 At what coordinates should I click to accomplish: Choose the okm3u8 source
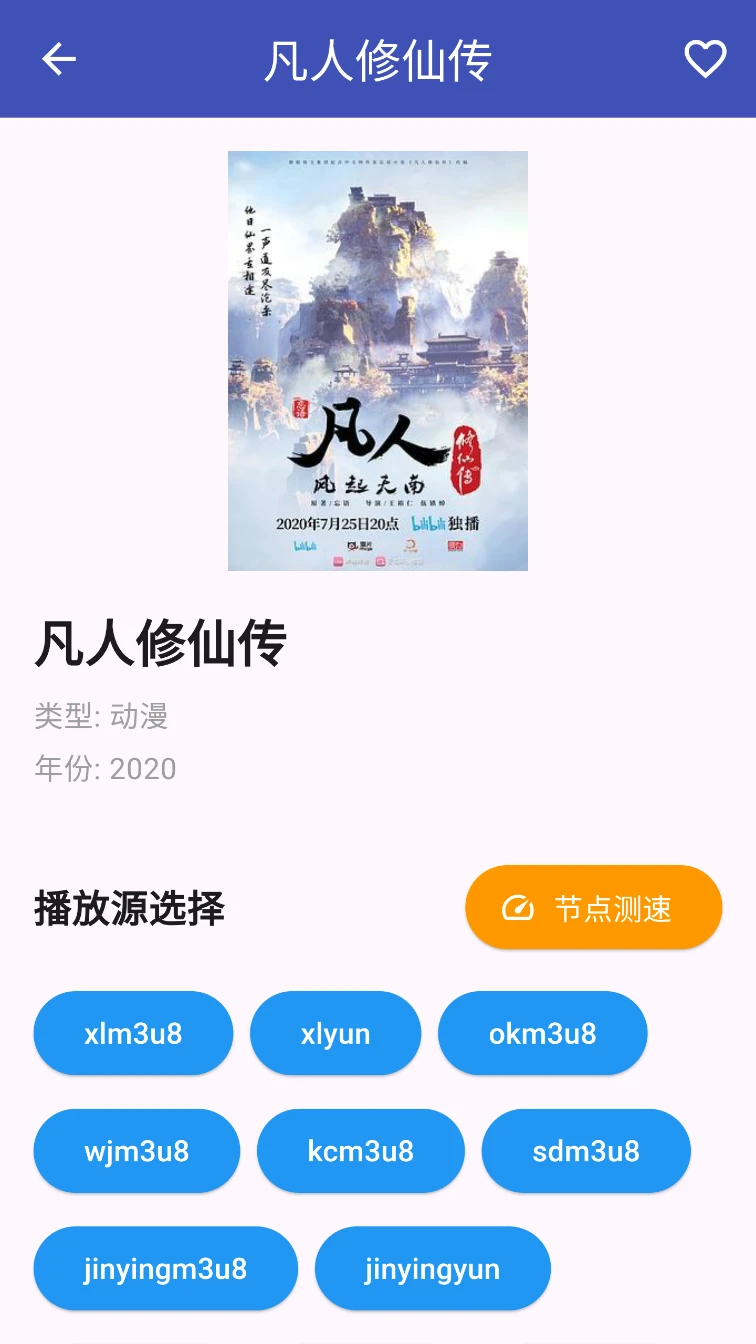[542, 1033]
